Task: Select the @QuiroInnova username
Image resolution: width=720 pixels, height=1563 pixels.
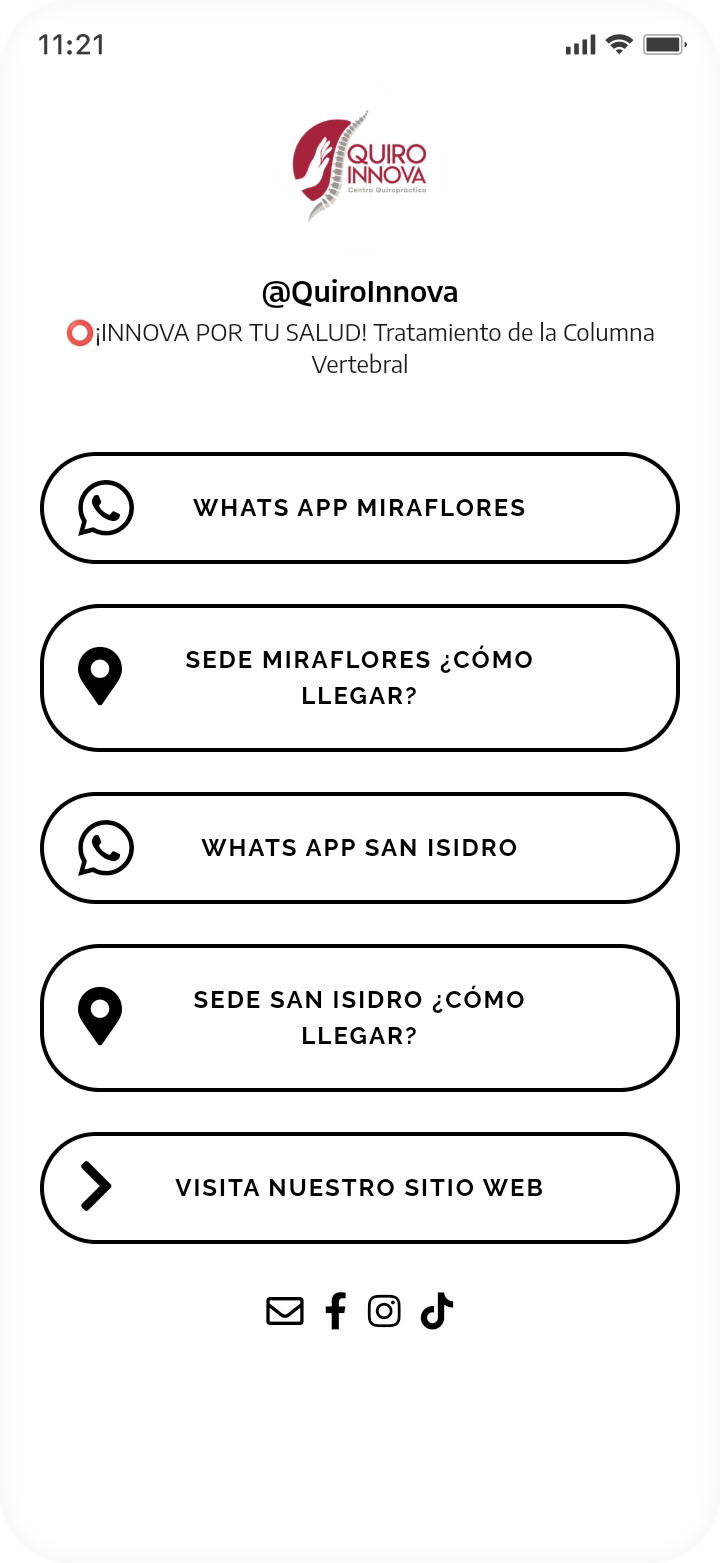Action: [x=360, y=291]
